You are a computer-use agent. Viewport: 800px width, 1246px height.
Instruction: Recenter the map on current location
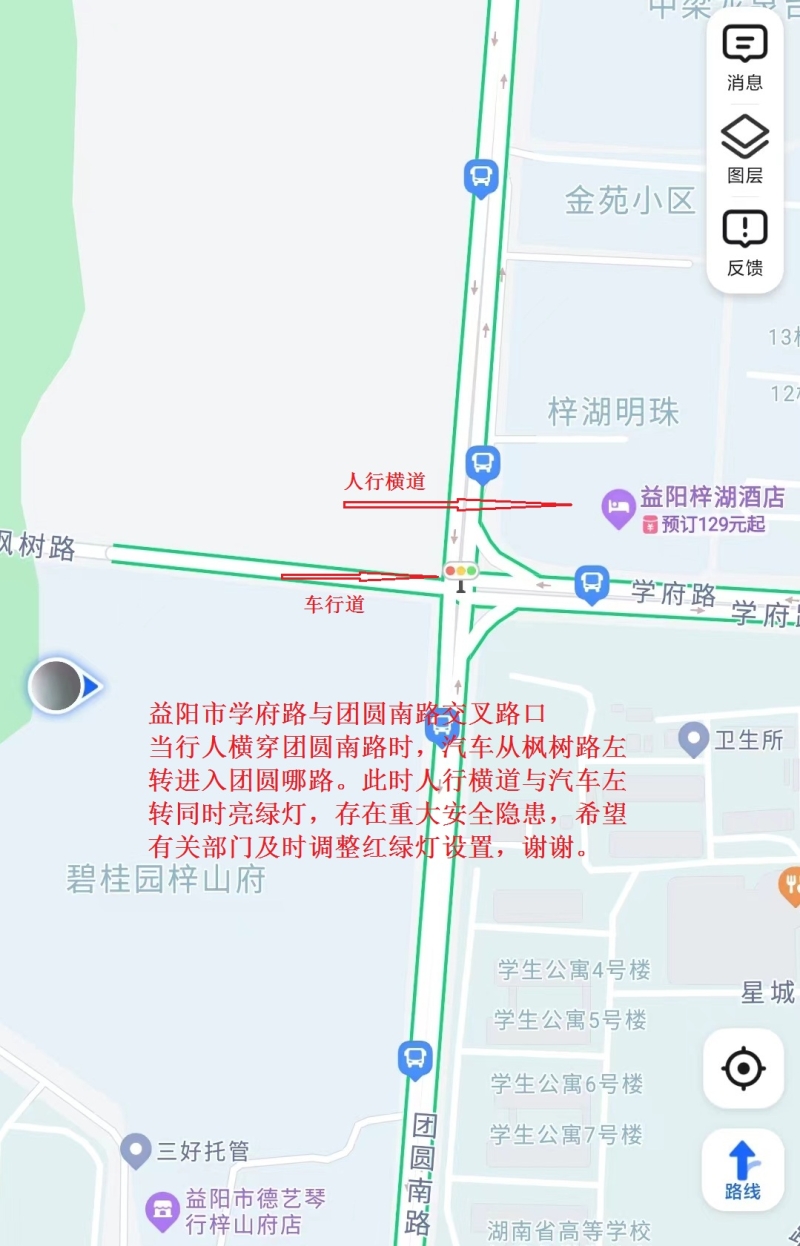tap(743, 1068)
